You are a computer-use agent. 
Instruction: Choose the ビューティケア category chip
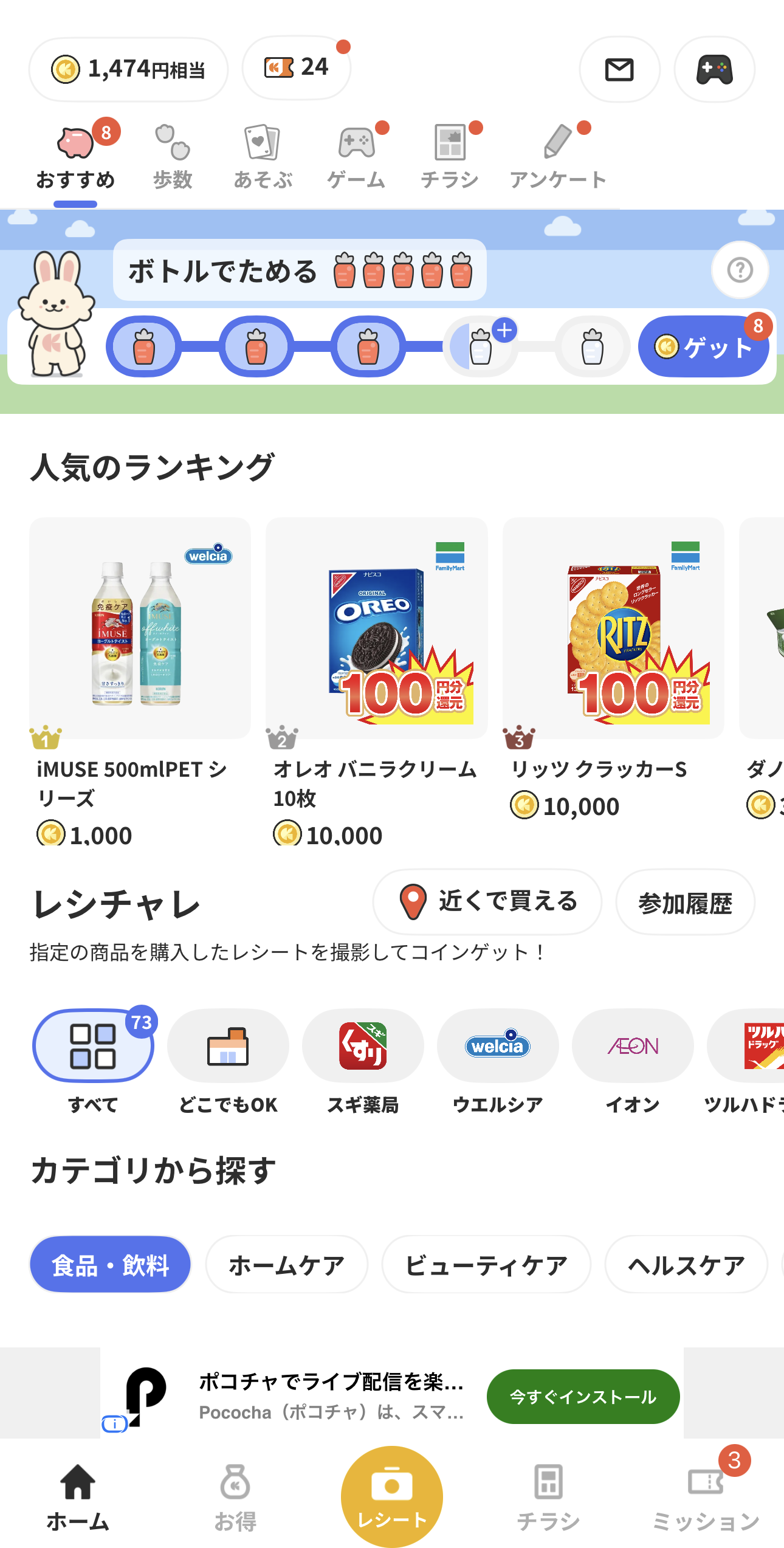click(x=486, y=1265)
